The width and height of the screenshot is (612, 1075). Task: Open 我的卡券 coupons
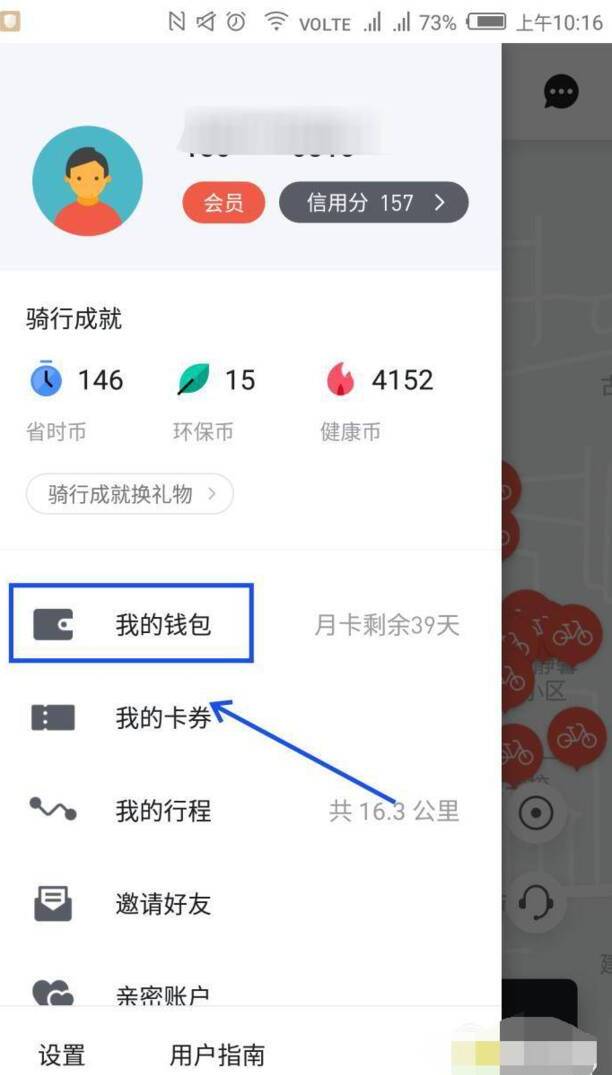click(162, 718)
